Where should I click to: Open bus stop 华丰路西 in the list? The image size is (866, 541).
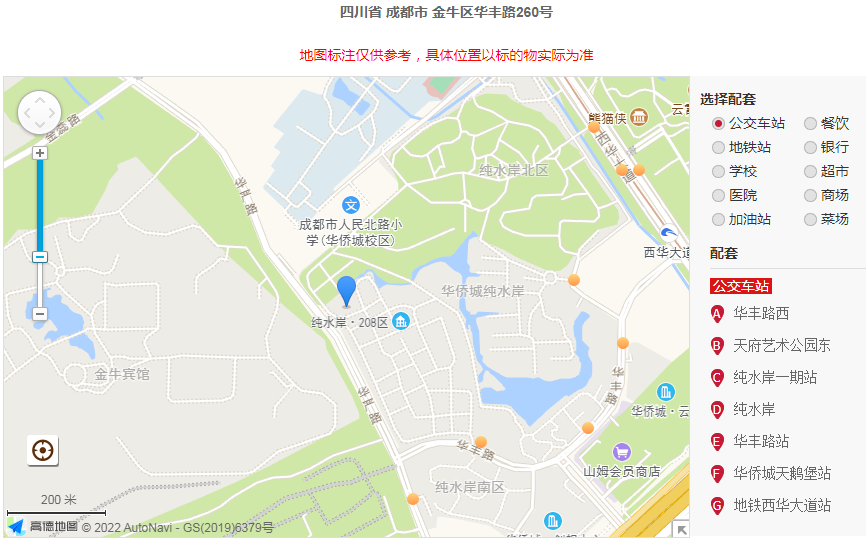761,313
